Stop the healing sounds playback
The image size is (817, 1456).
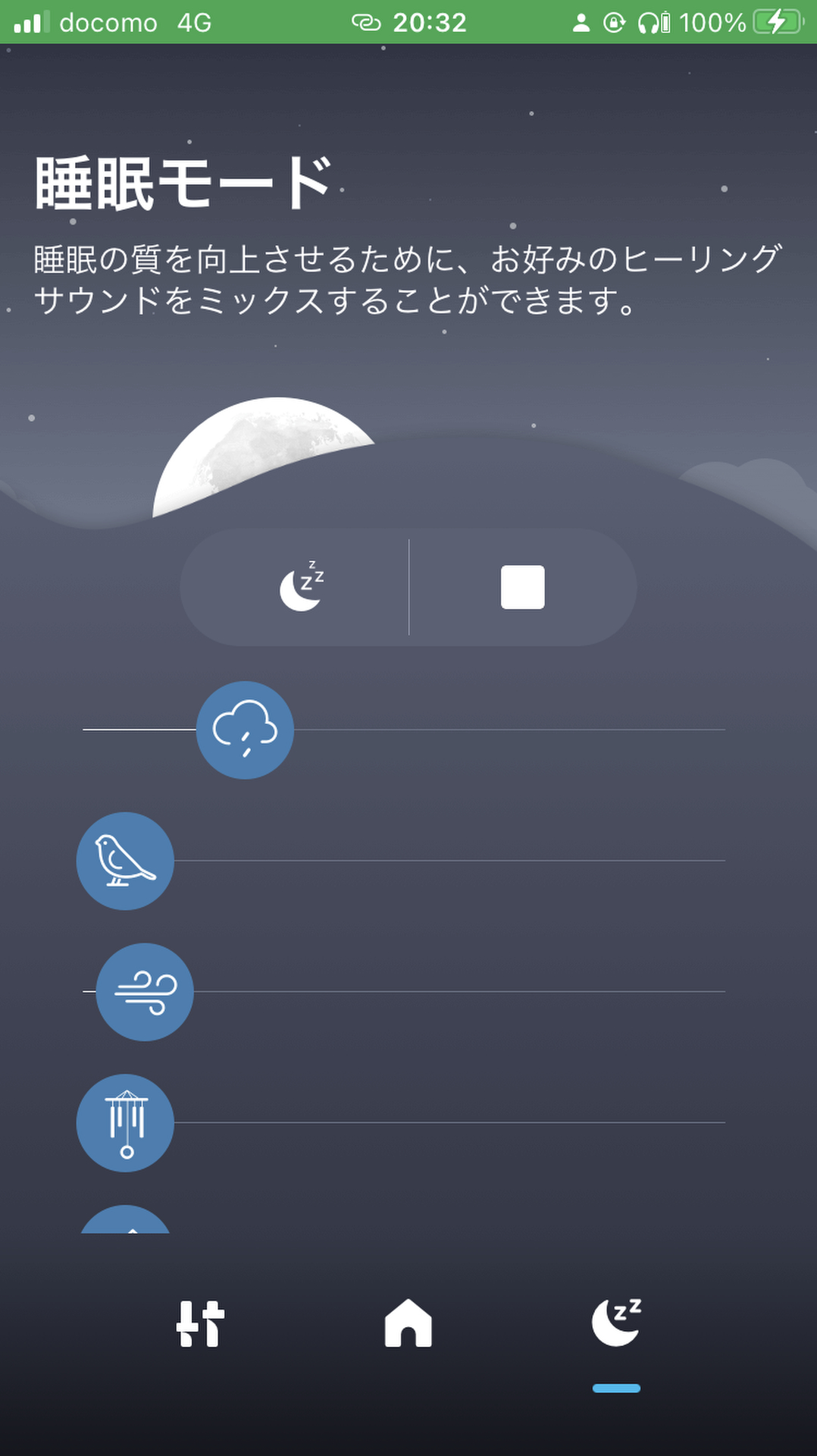point(522,587)
